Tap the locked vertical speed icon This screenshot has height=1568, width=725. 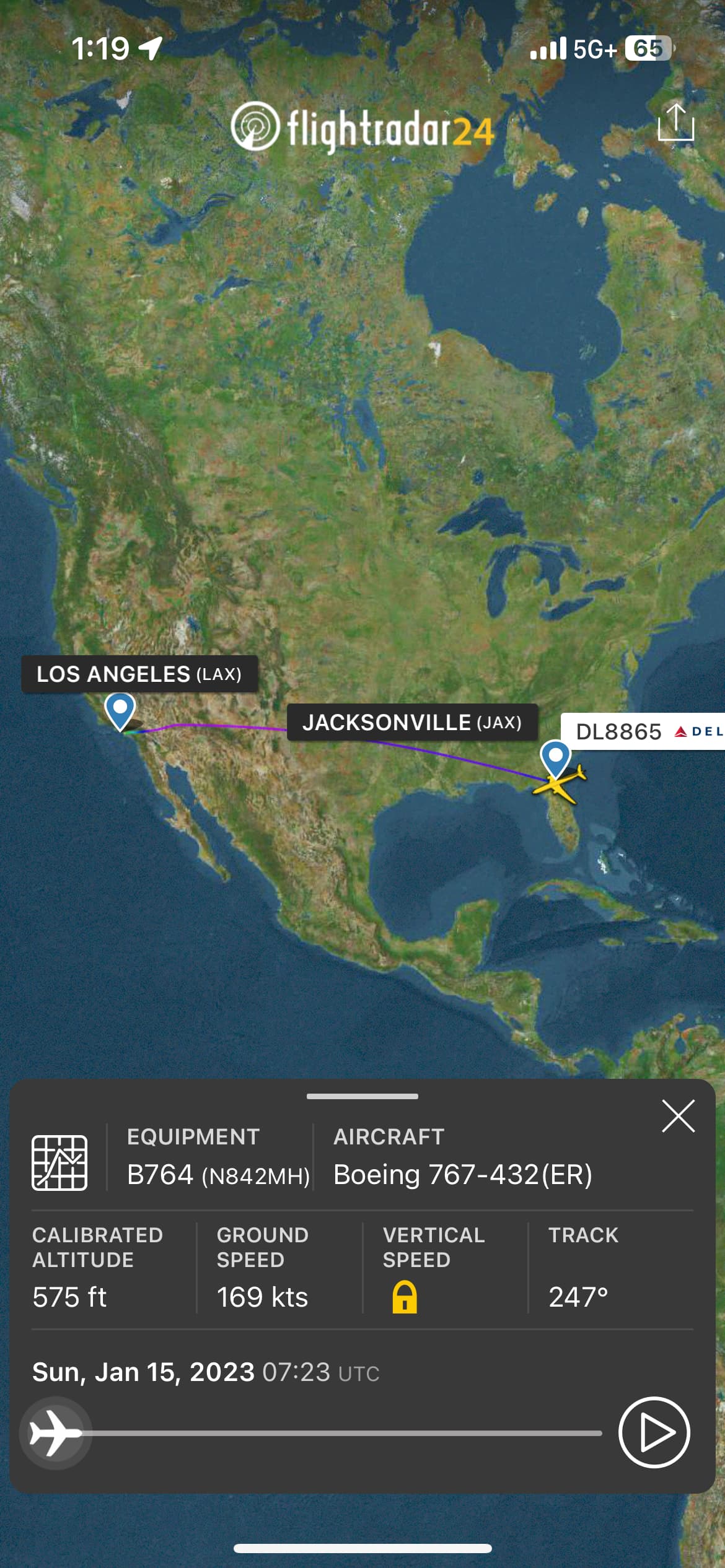(404, 1297)
